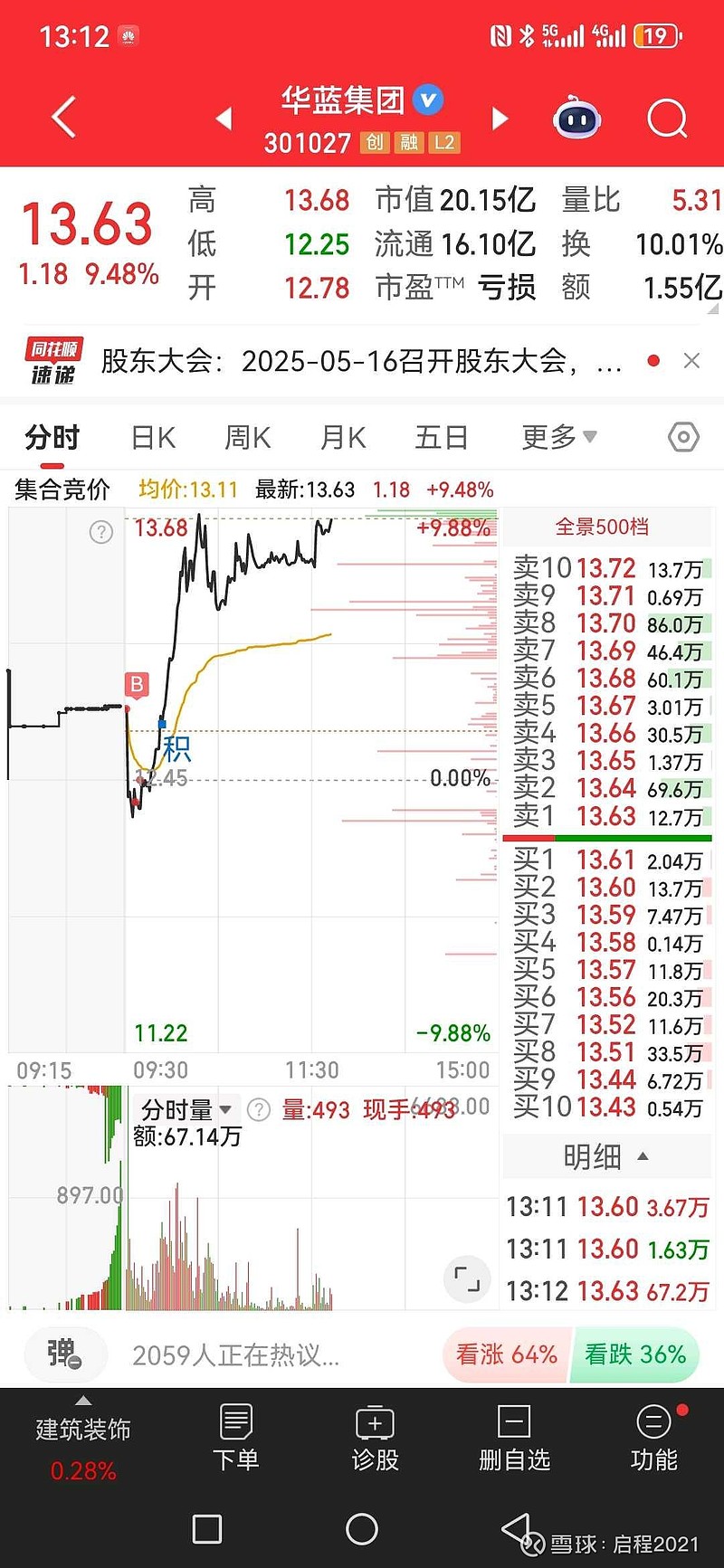Open the 股东大会 news item

coord(360,361)
